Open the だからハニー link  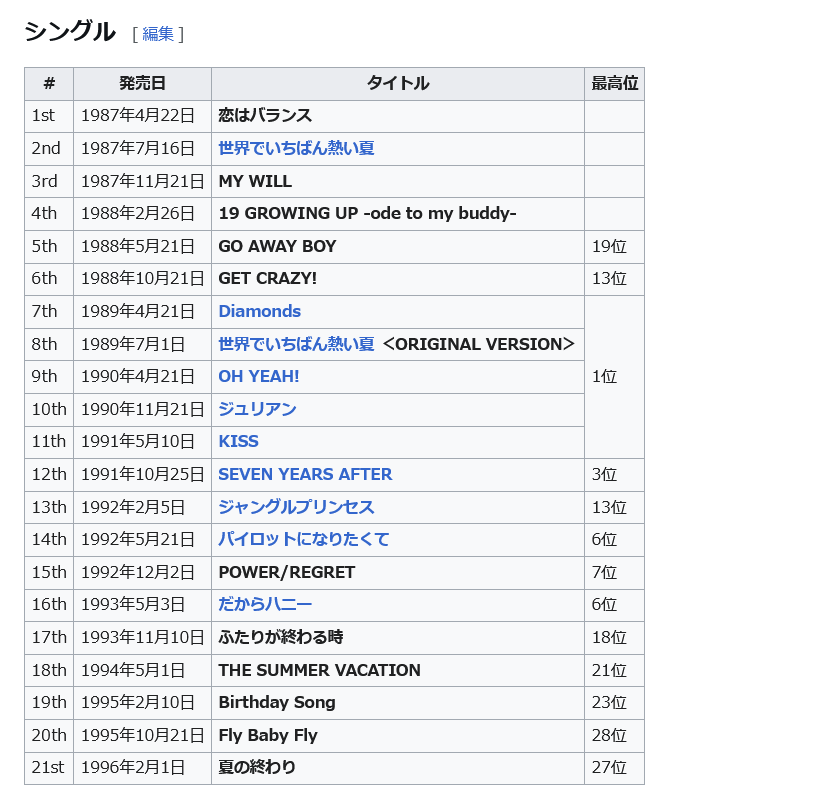[x=265, y=605]
